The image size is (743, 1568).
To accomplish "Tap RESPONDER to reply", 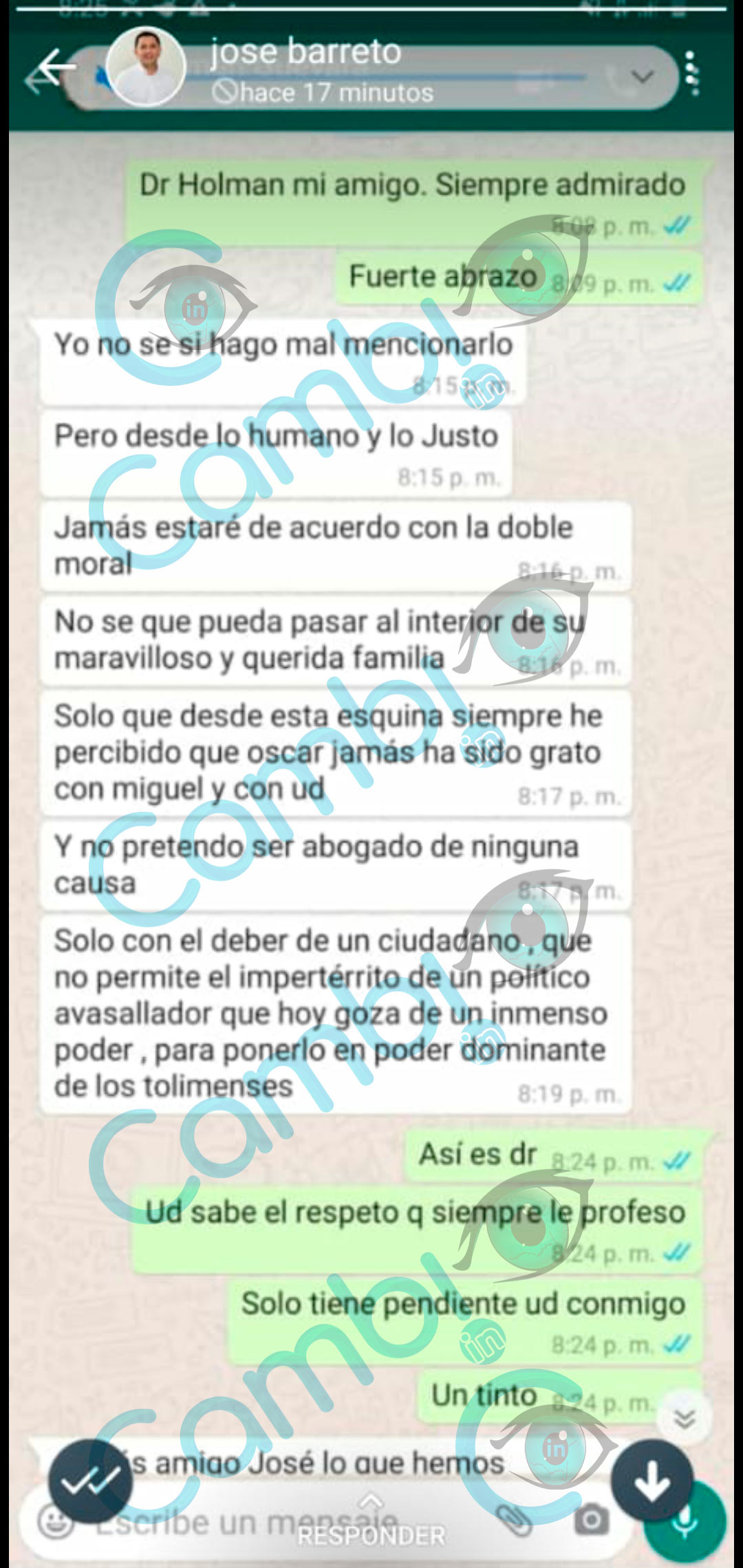I will [x=371, y=1535].
